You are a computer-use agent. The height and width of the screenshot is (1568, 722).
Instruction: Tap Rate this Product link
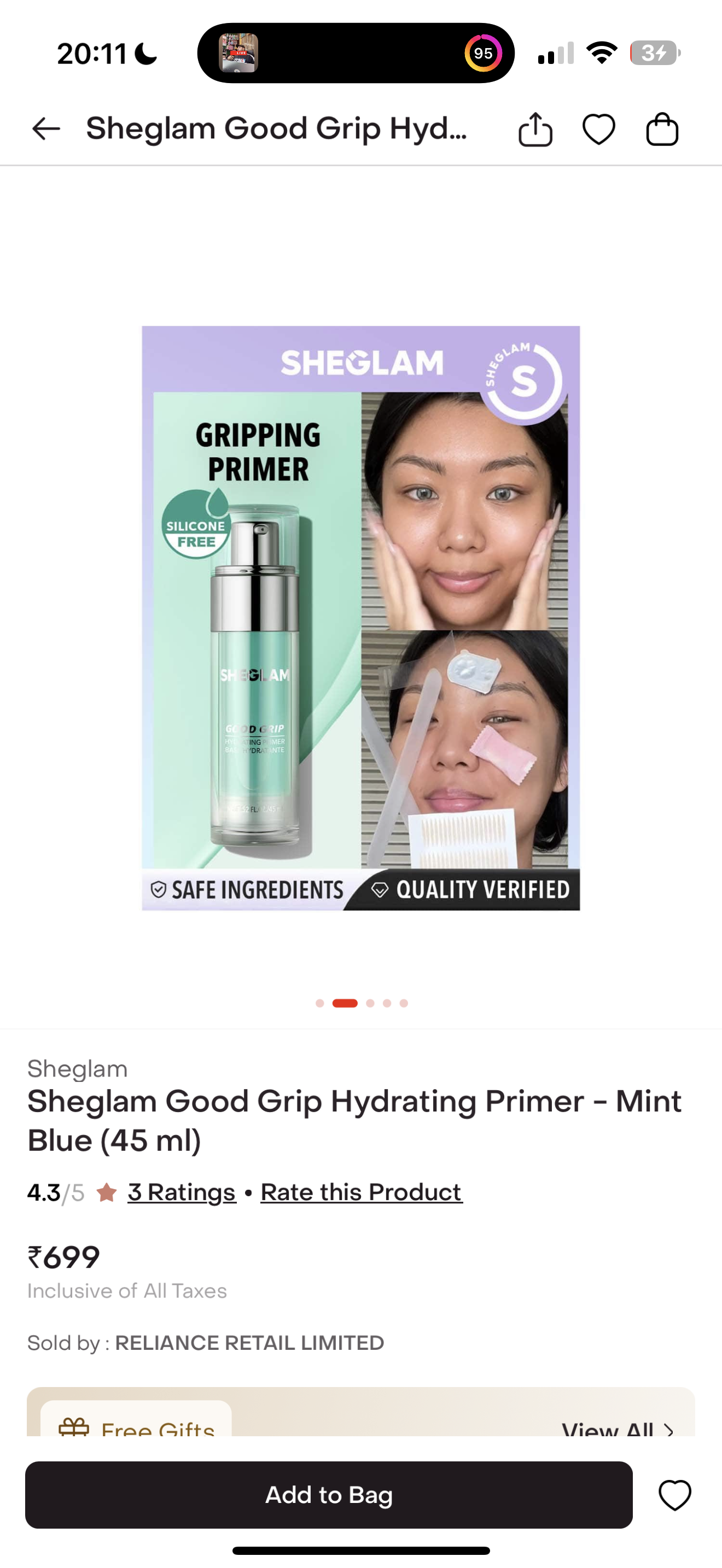point(361,1192)
